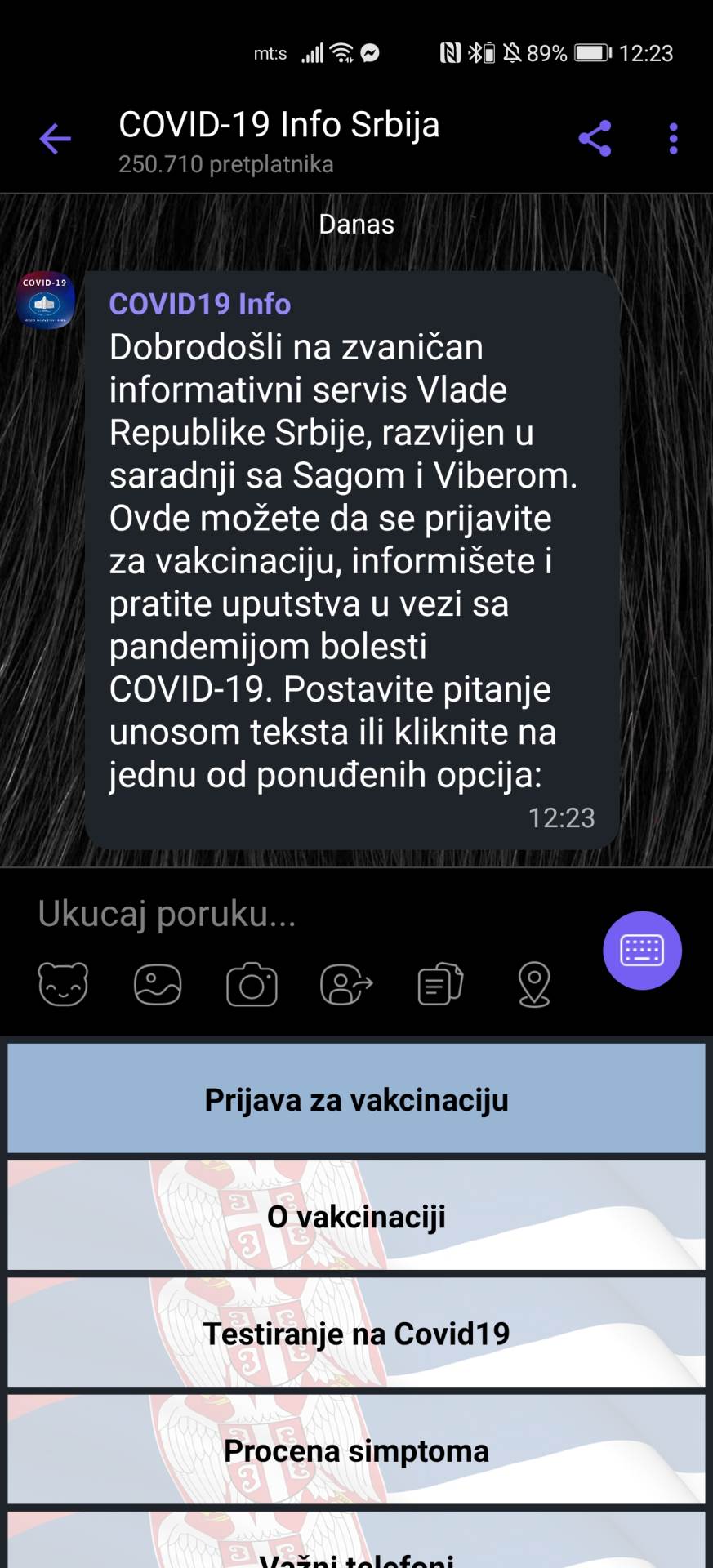Attach a file with the notes icon
Screen dimensions: 713x1568
[440, 984]
